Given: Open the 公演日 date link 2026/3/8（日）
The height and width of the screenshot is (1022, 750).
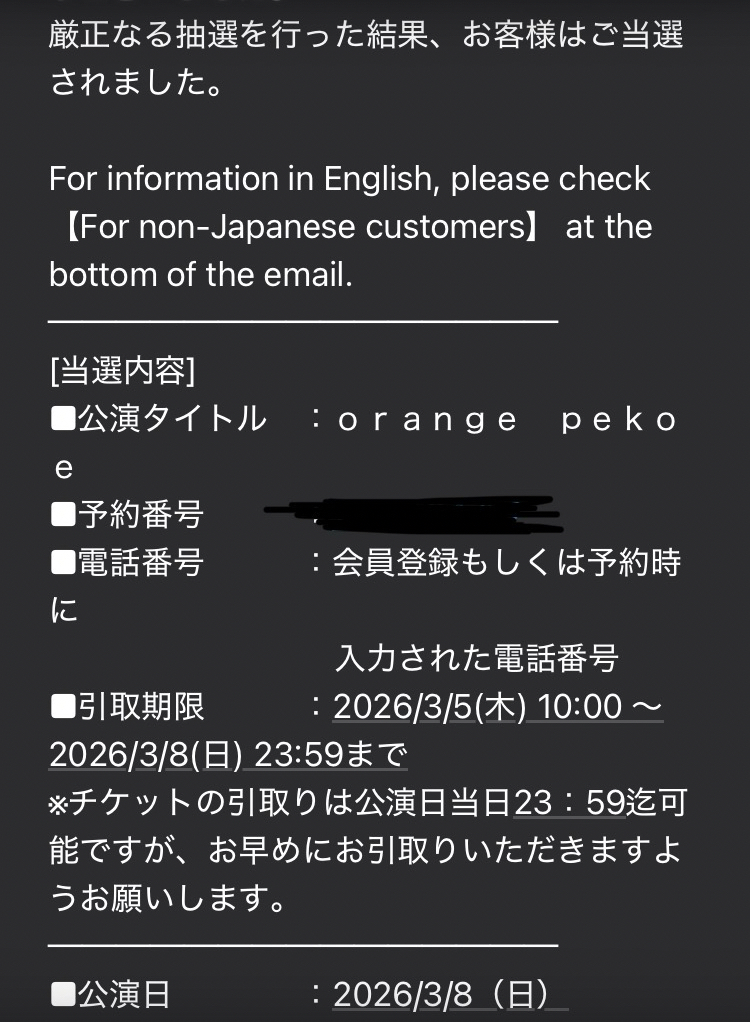Looking at the screenshot, I should (x=441, y=994).
